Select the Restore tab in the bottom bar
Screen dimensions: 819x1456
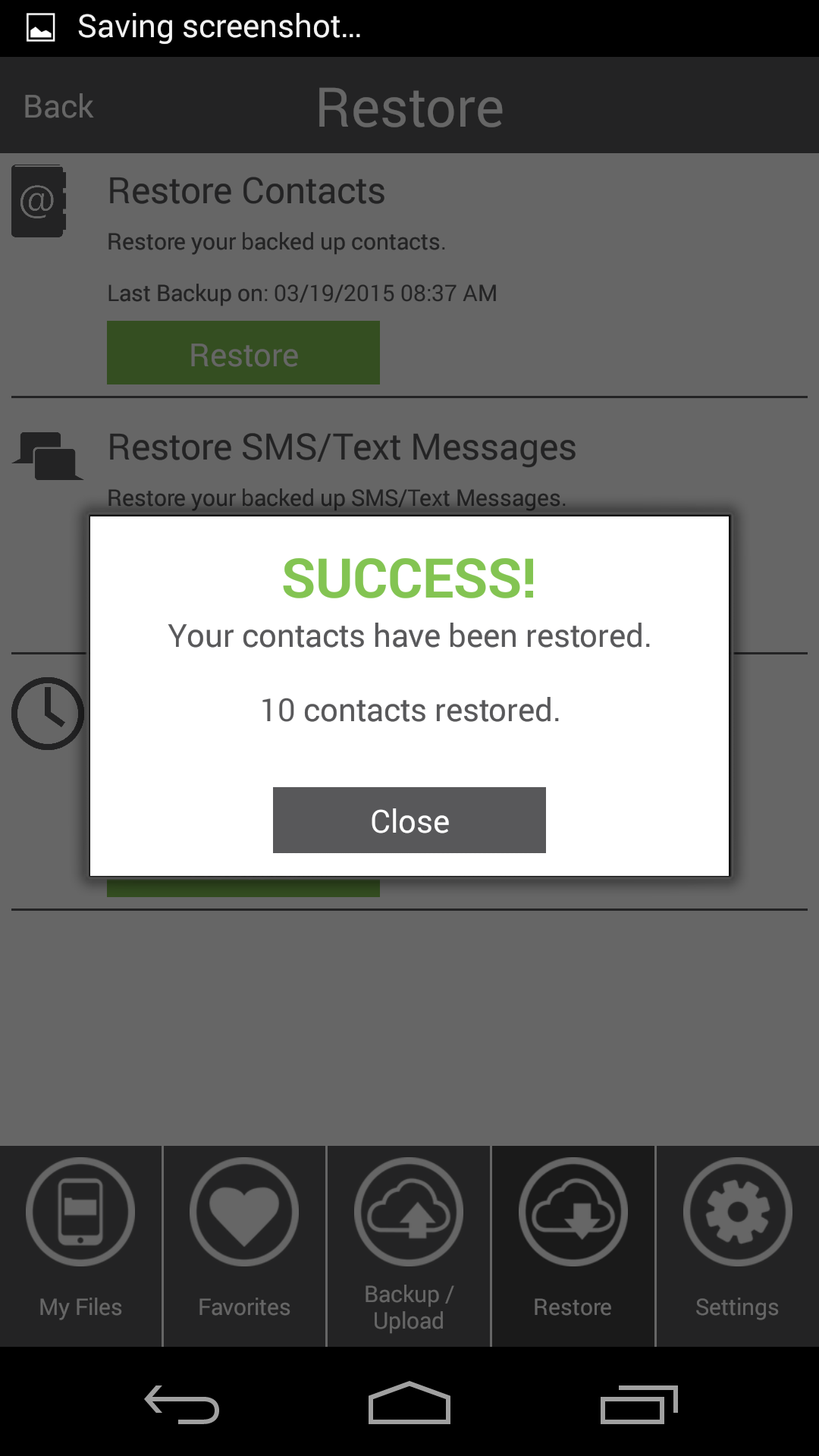pyautogui.click(x=573, y=1245)
